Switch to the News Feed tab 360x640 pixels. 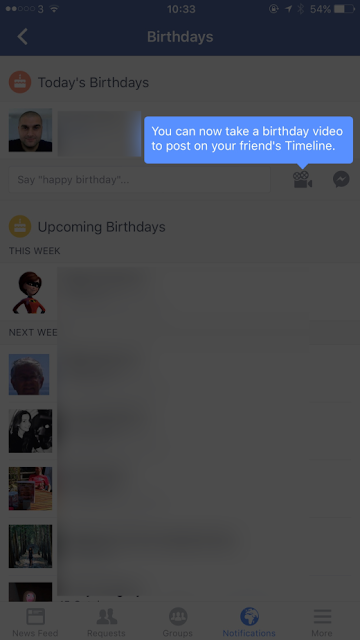[36, 622]
